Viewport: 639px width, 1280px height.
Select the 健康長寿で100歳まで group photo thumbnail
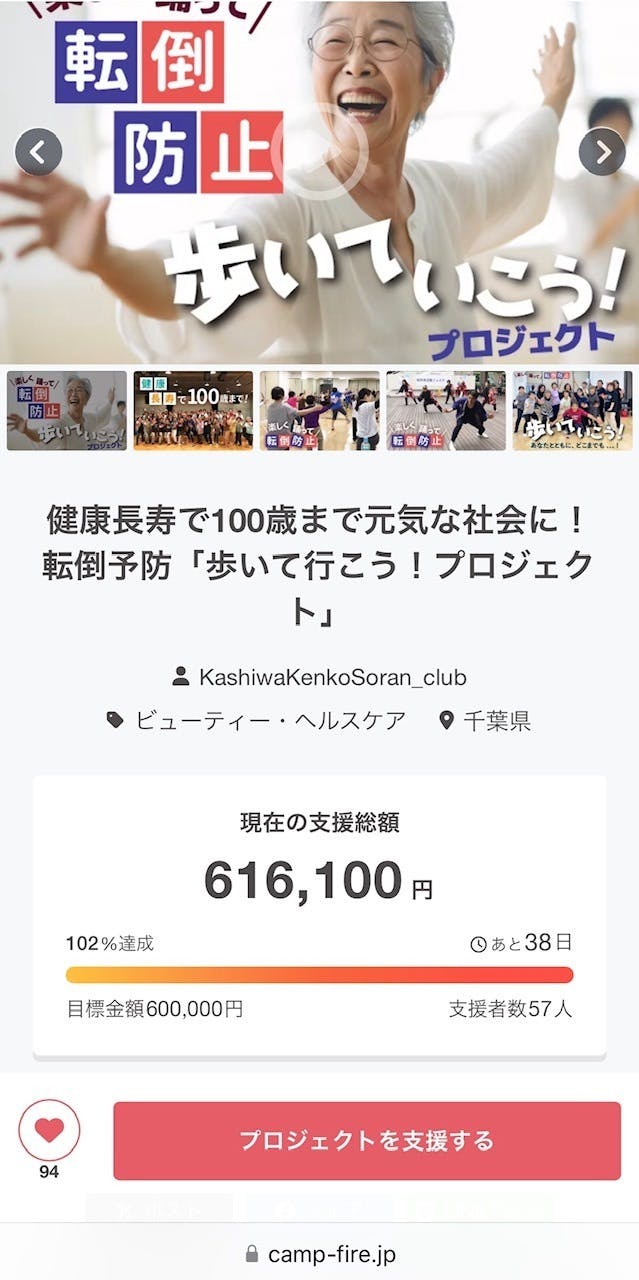point(193,411)
